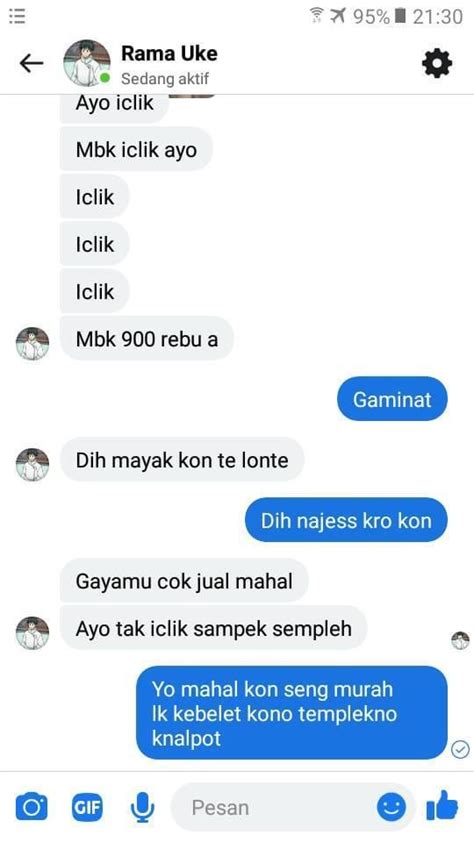Image resolution: width=474 pixels, height=842 pixels.
Task: Focus the Pesan message field
Action: 273,807
